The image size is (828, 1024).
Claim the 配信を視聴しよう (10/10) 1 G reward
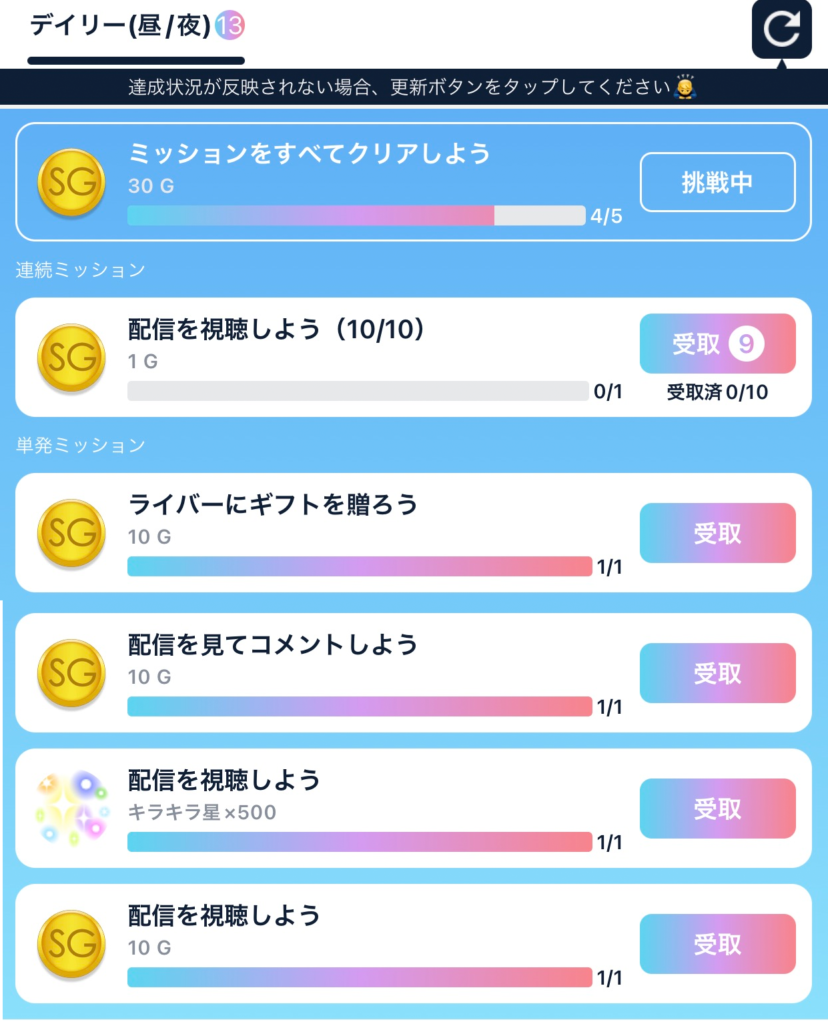pos(717,344)
